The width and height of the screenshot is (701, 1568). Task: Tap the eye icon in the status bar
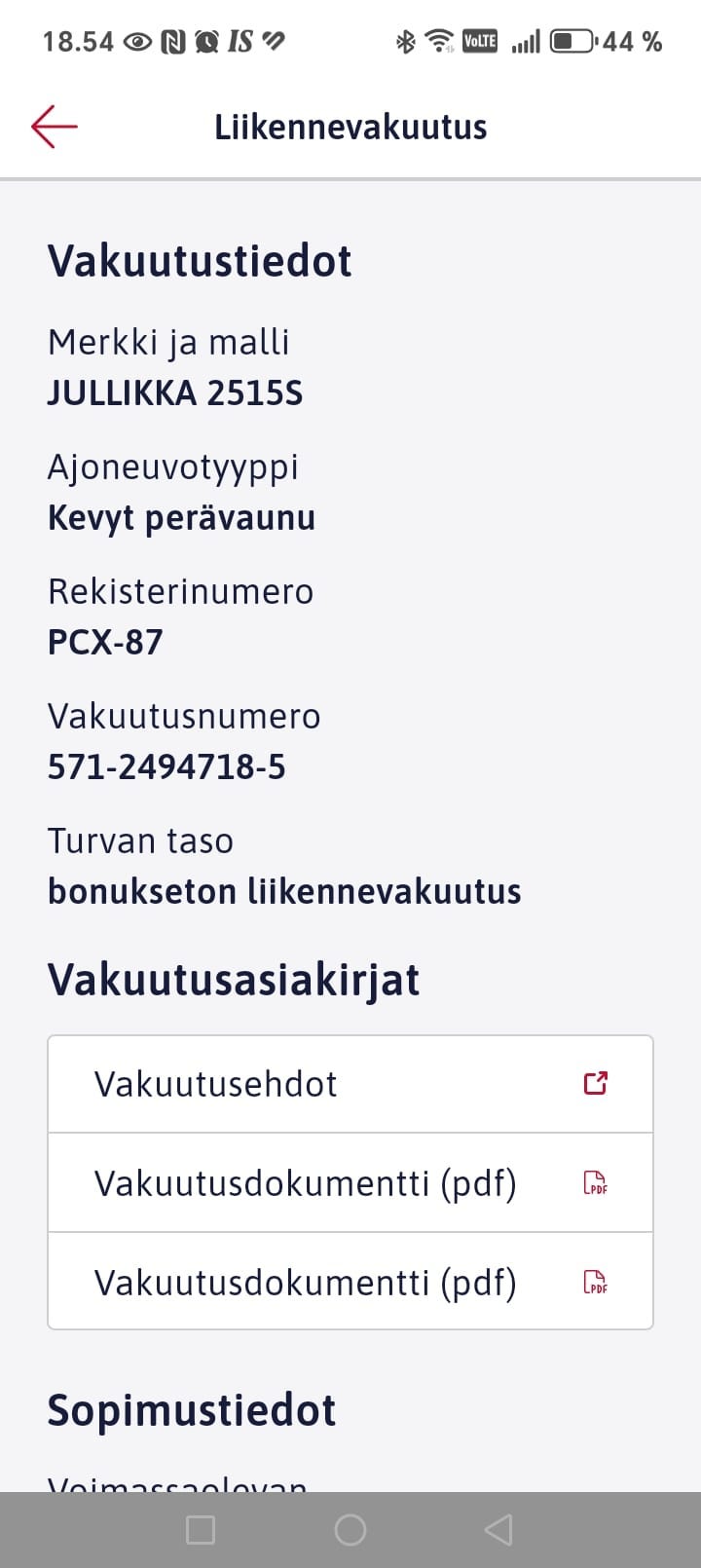137,41
